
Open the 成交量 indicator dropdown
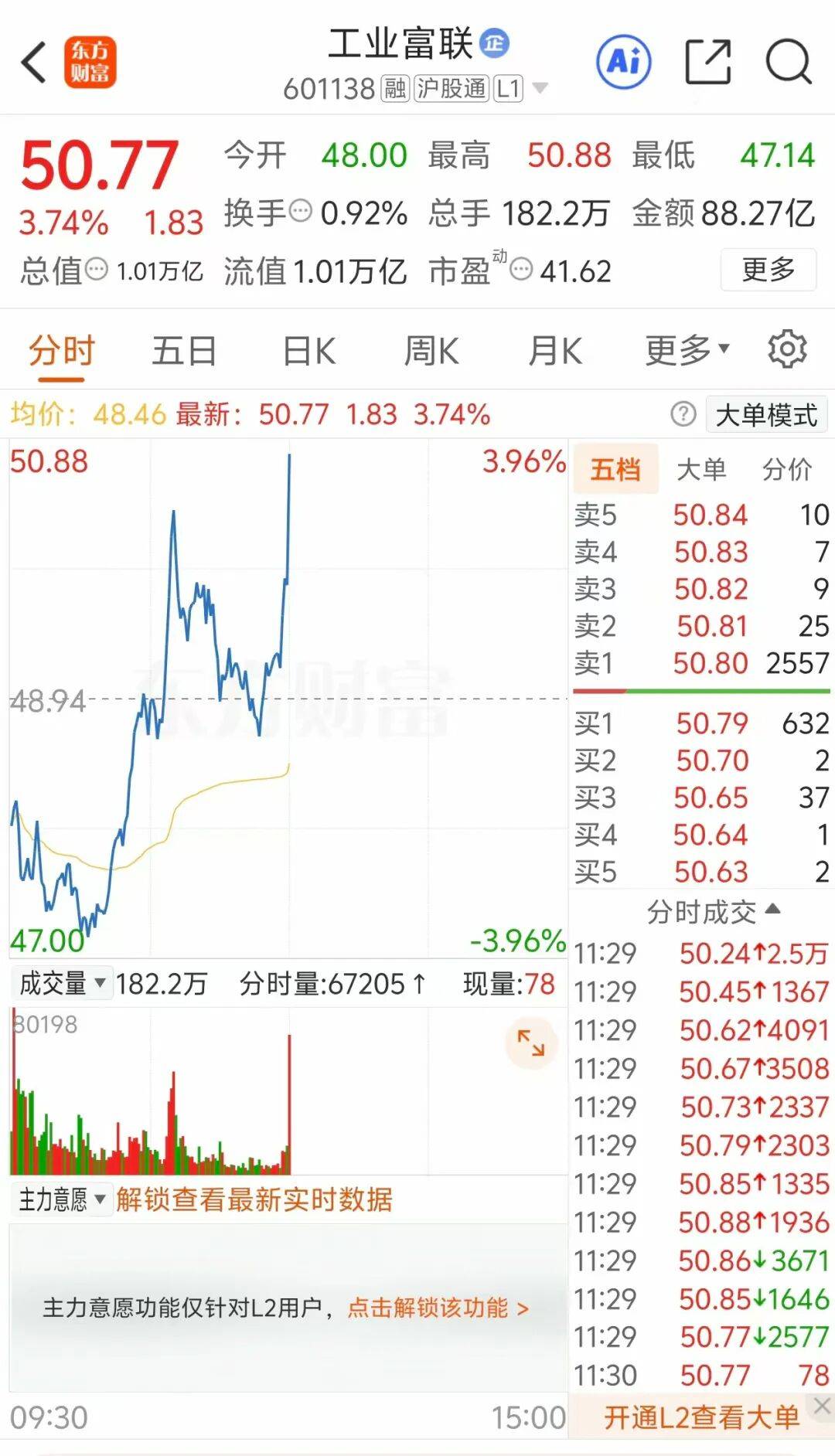tap(62, 984)
